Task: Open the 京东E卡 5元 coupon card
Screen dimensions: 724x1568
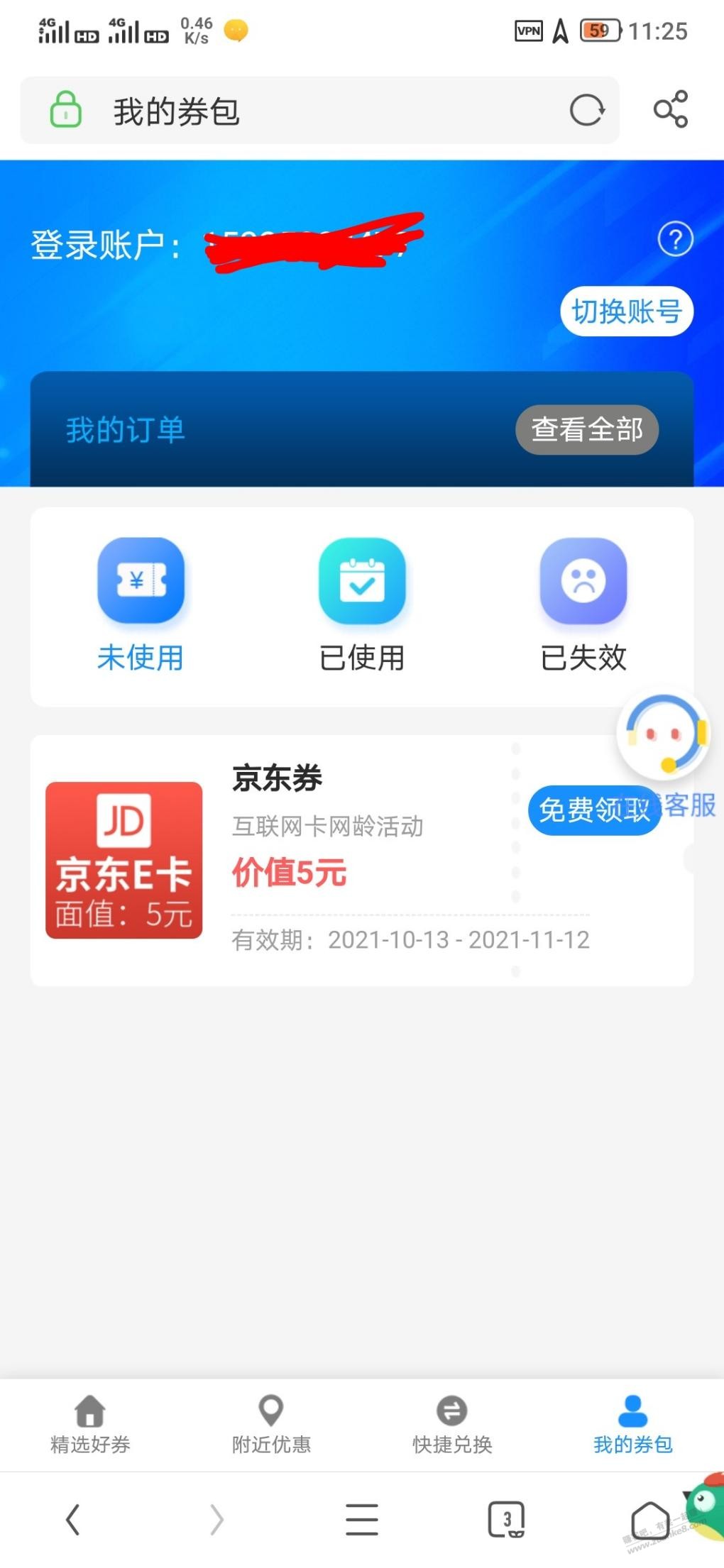Action: [124, 860]
